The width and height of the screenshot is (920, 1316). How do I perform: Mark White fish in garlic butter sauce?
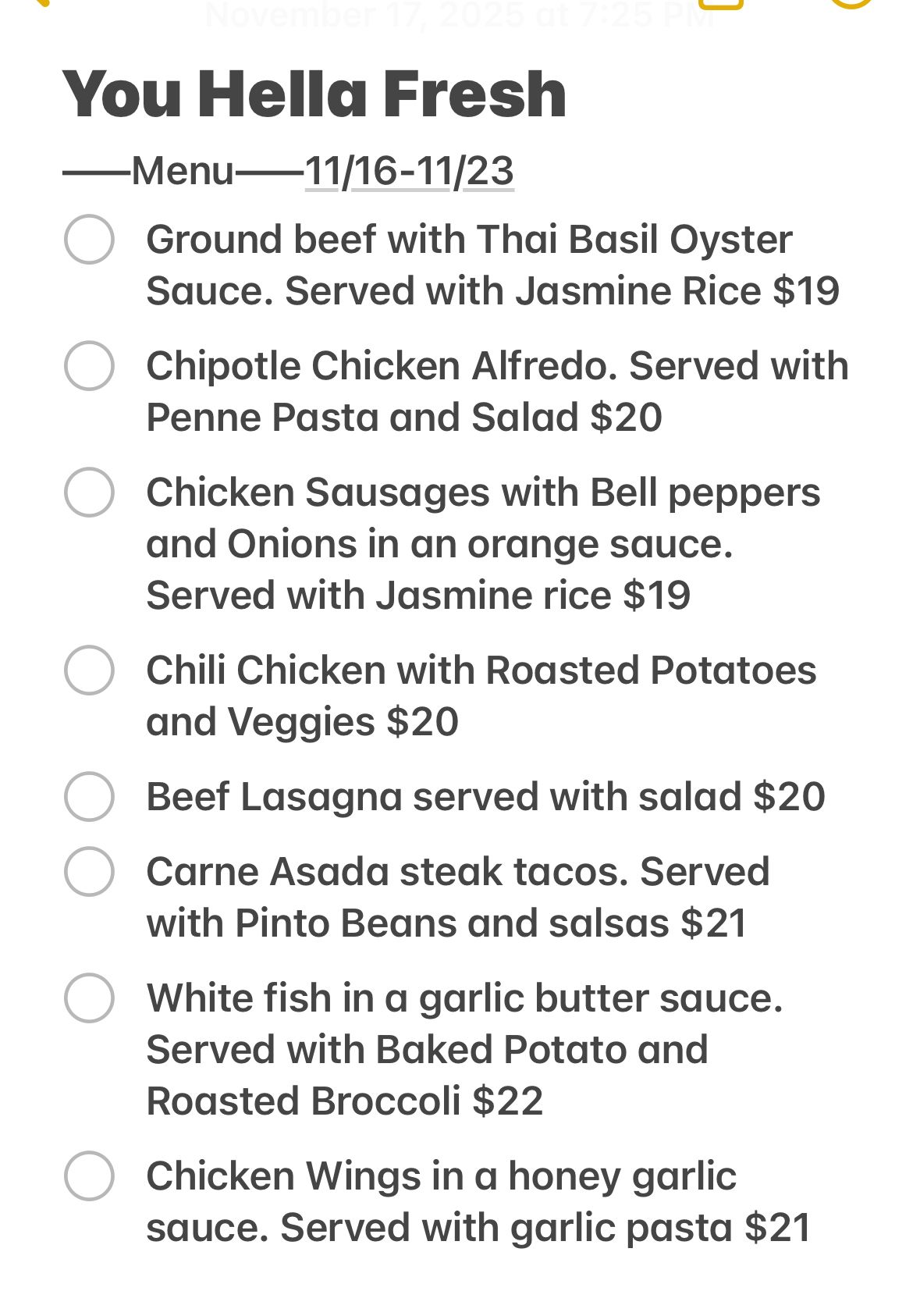click(89, 998)
